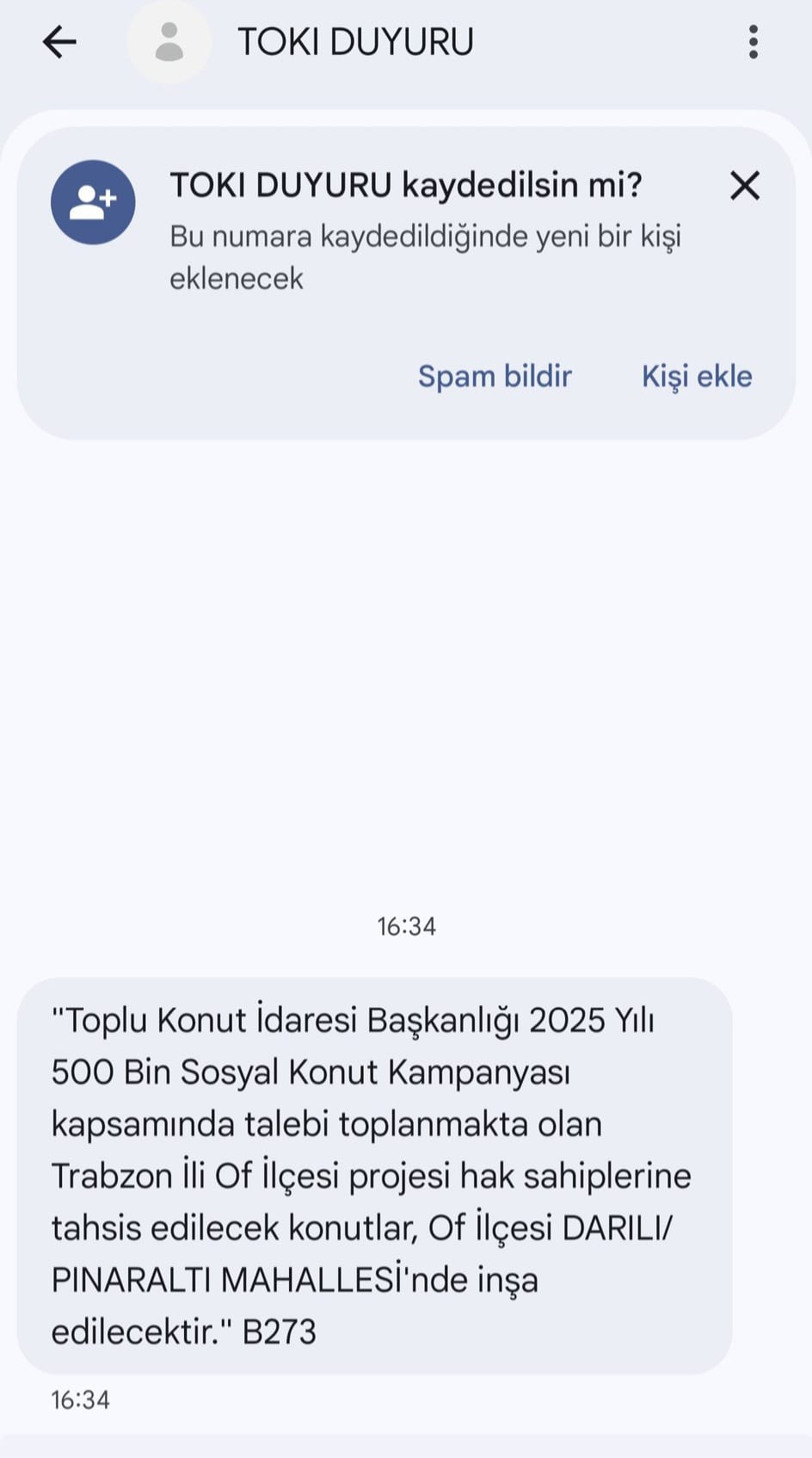This screenshot has width=812, height=1458.
Task: Open TOKI DUYURU contact avatar
Action: coord(169,41)
